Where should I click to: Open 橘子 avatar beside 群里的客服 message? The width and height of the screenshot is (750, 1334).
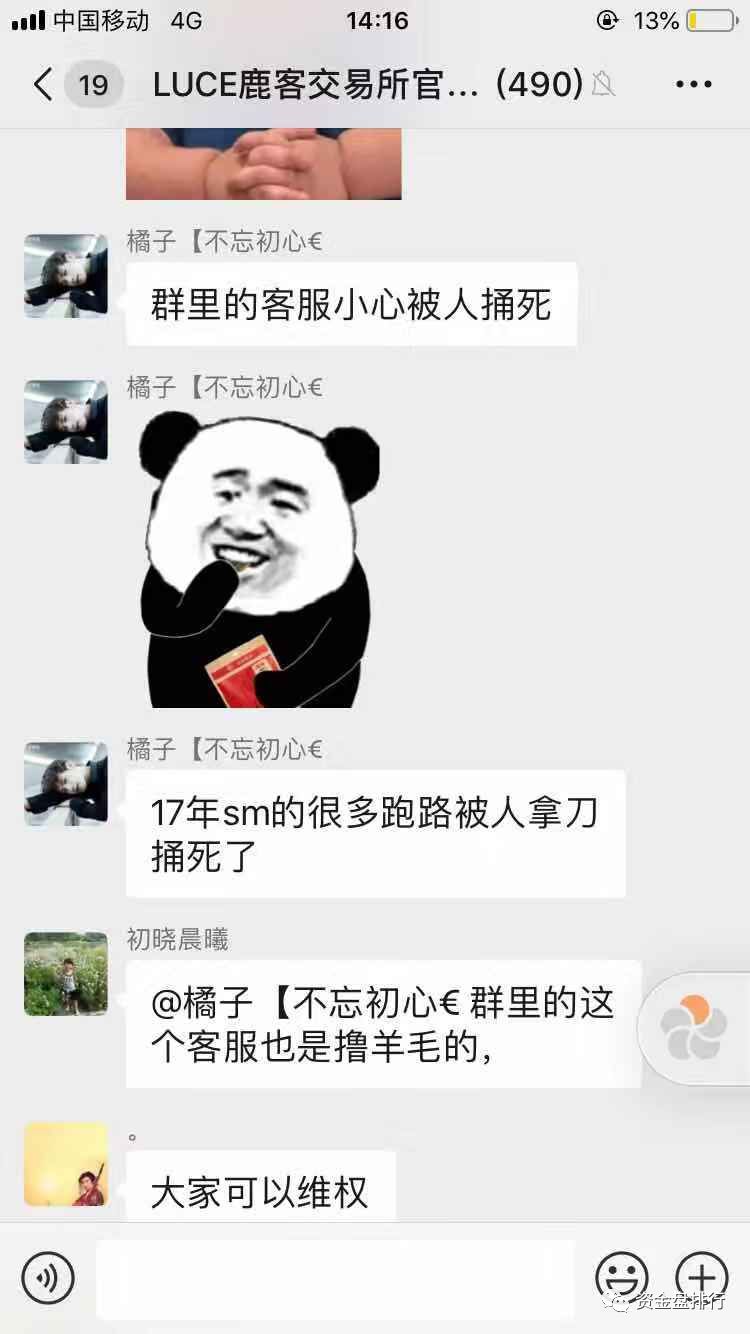[x=66, y=276]
